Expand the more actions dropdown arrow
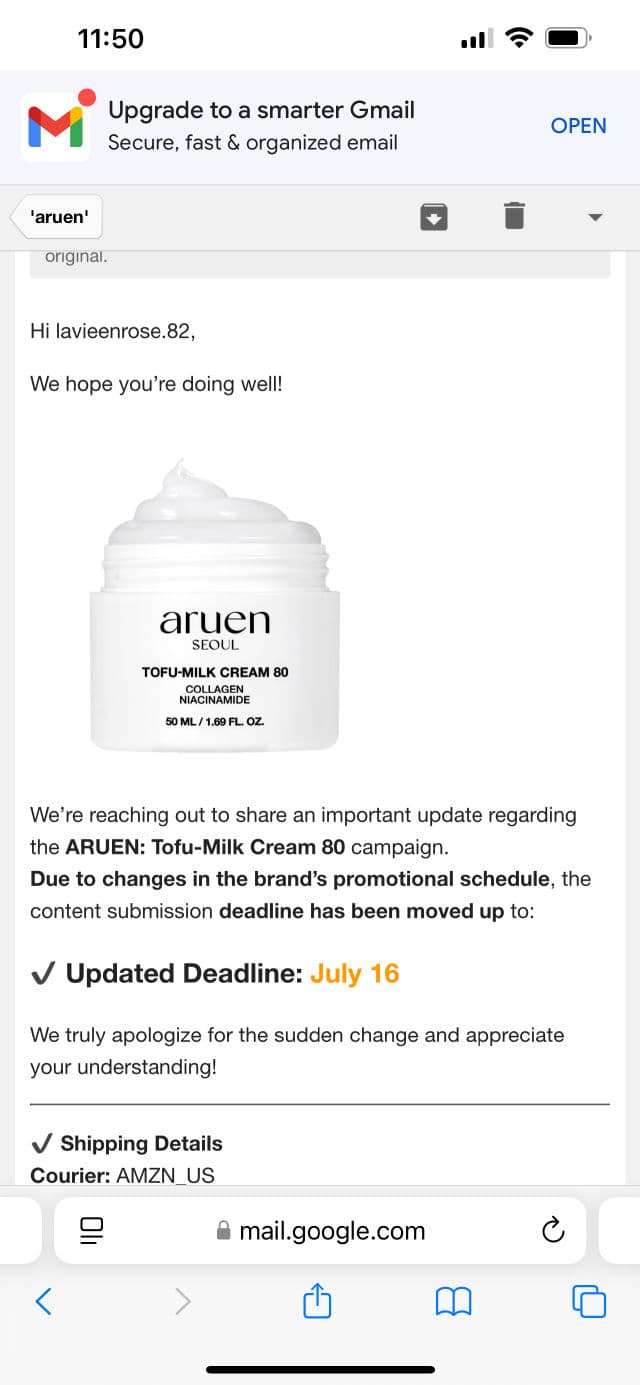The height and width of the screenshot is (1385, 640). pos(595,217)
